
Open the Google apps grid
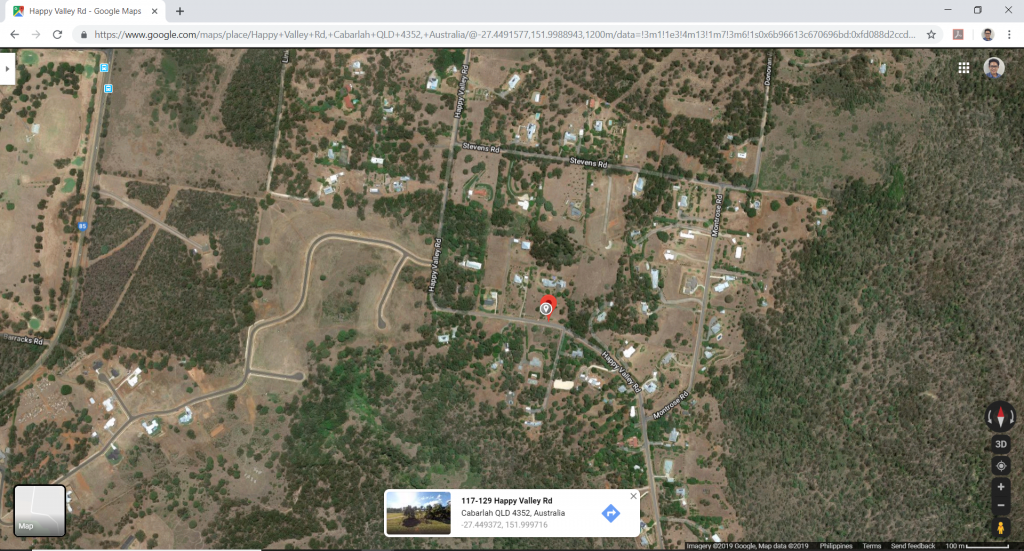click(964, 68)
